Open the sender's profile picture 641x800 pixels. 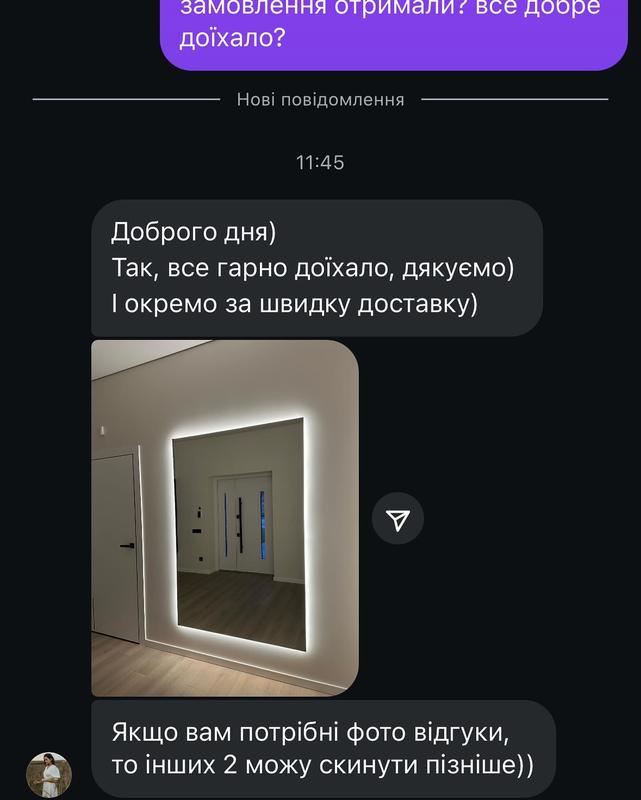click(x=48, y=774)
